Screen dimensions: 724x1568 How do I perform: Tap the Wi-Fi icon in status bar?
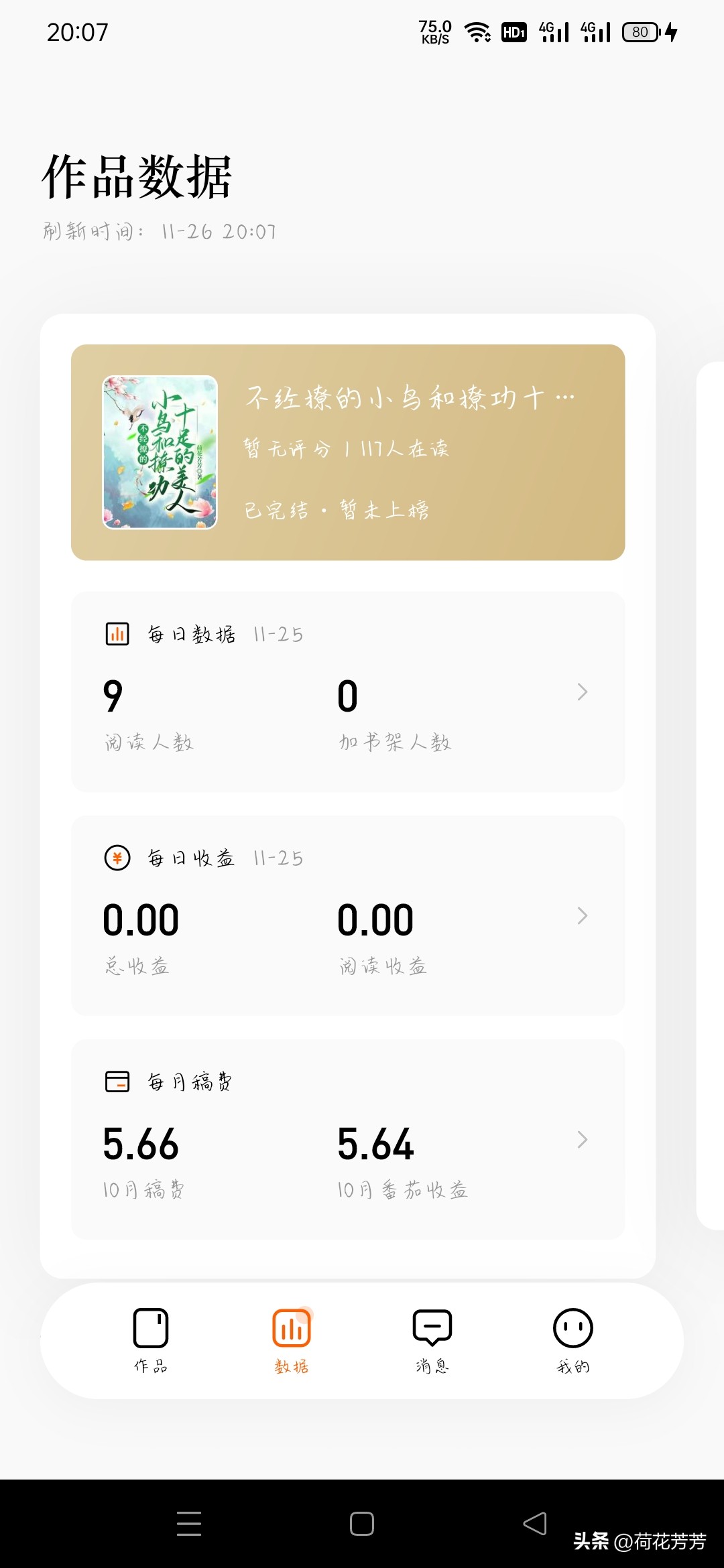(477, 30)
